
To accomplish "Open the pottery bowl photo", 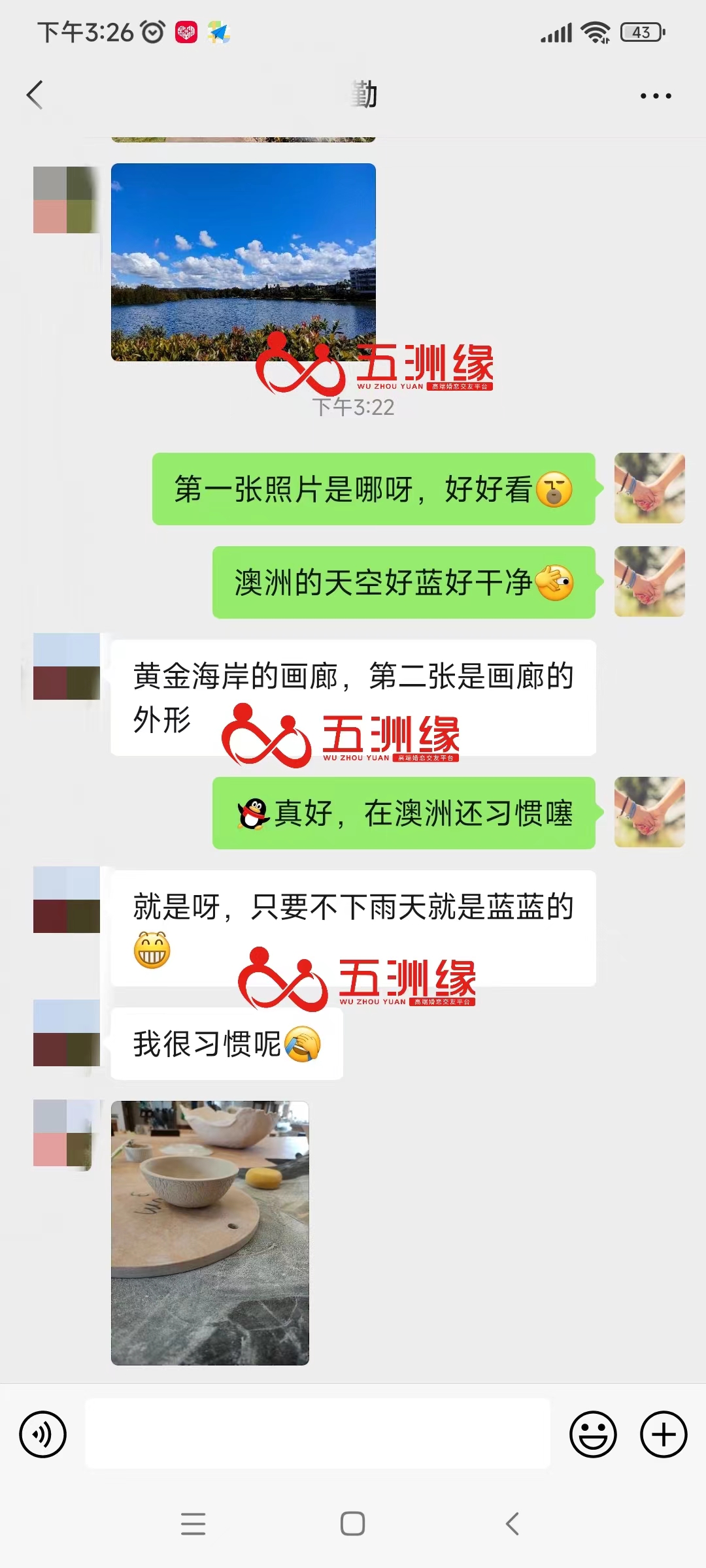I will [x=210, y=1232].
